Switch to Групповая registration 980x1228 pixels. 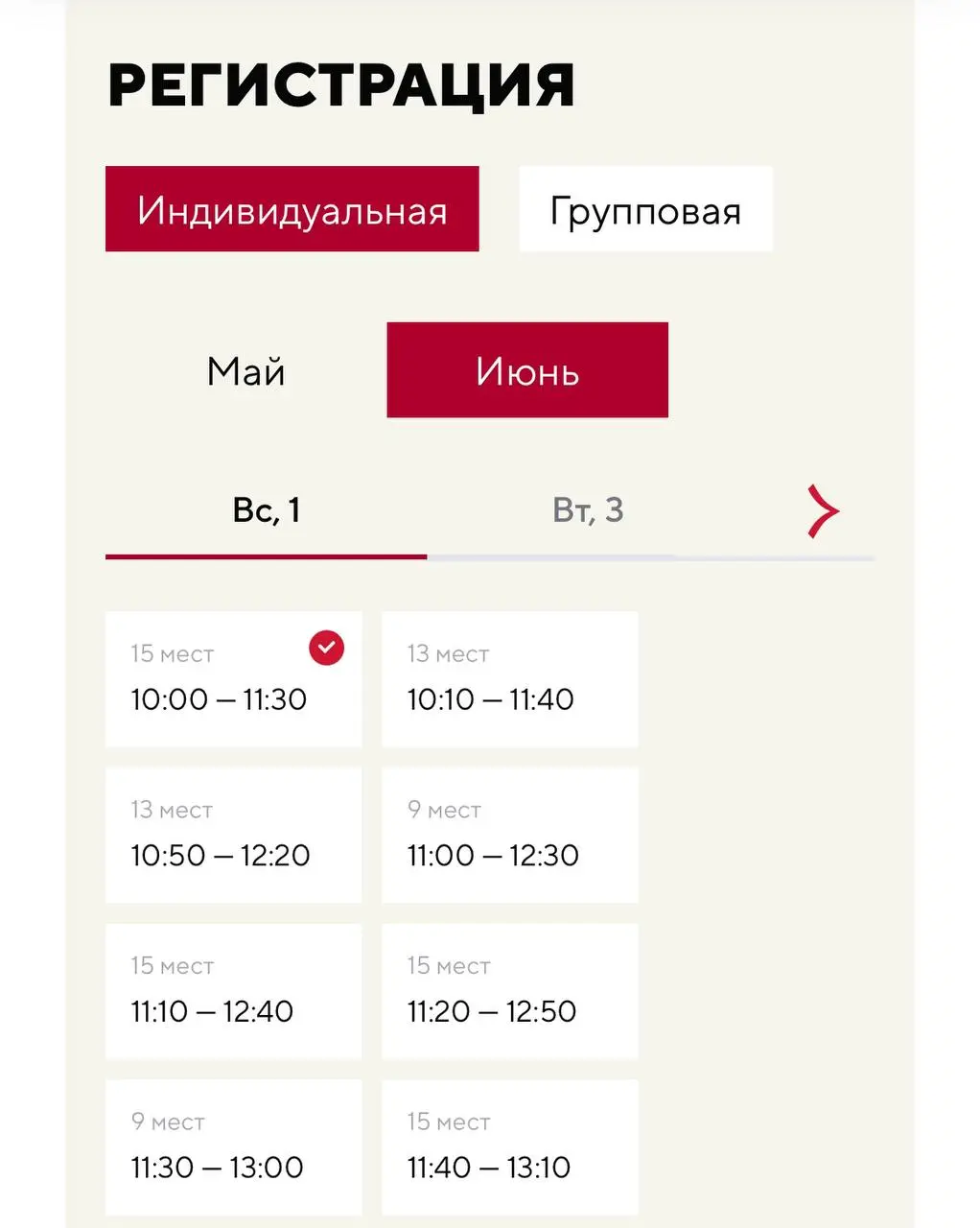[645, 208]
